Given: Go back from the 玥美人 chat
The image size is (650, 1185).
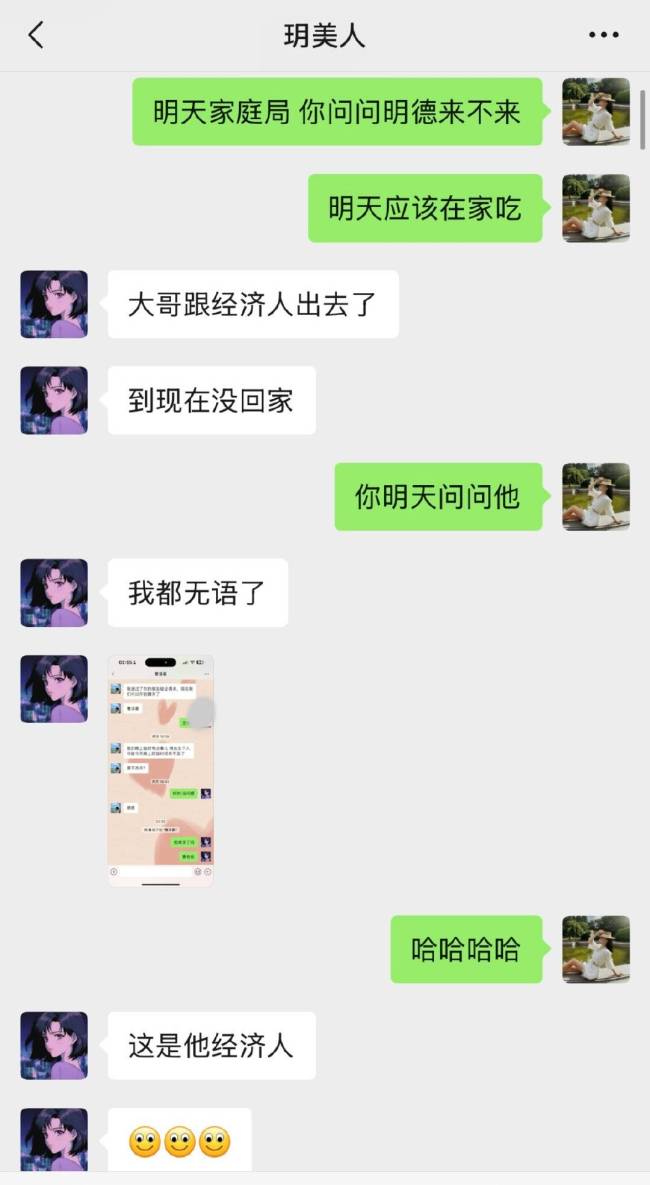Looking at the screenshot, I should (36, 36).
